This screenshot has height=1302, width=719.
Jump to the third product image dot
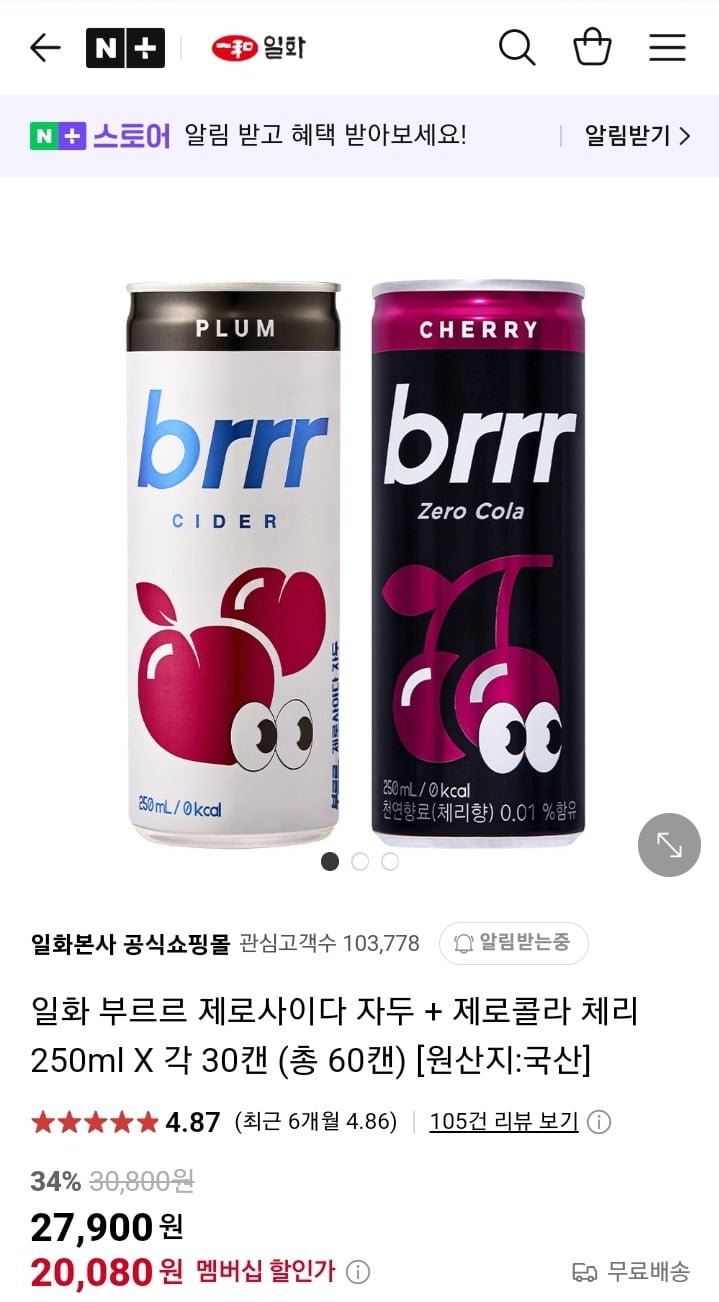coord(390,861)
